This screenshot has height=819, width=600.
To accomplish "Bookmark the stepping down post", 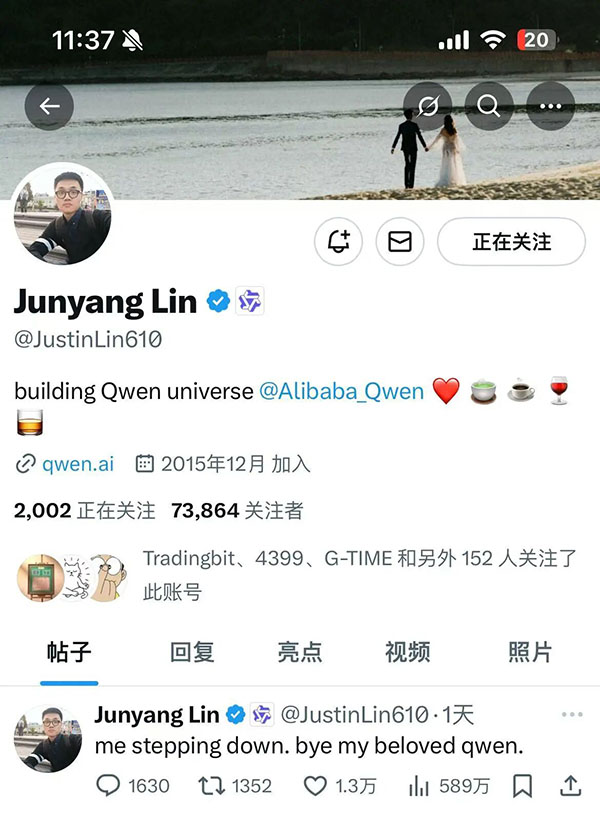I will click(x=522, y=786).
